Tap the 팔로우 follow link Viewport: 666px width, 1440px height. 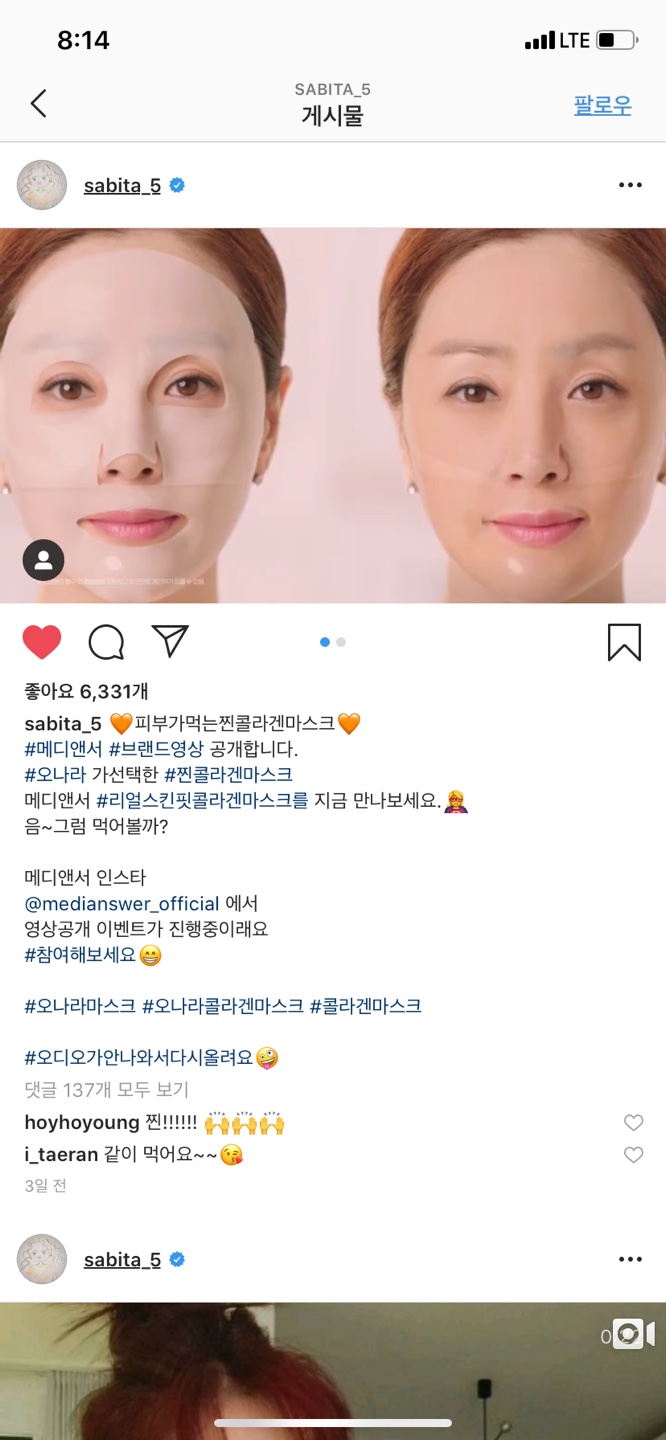coord(602,105)
